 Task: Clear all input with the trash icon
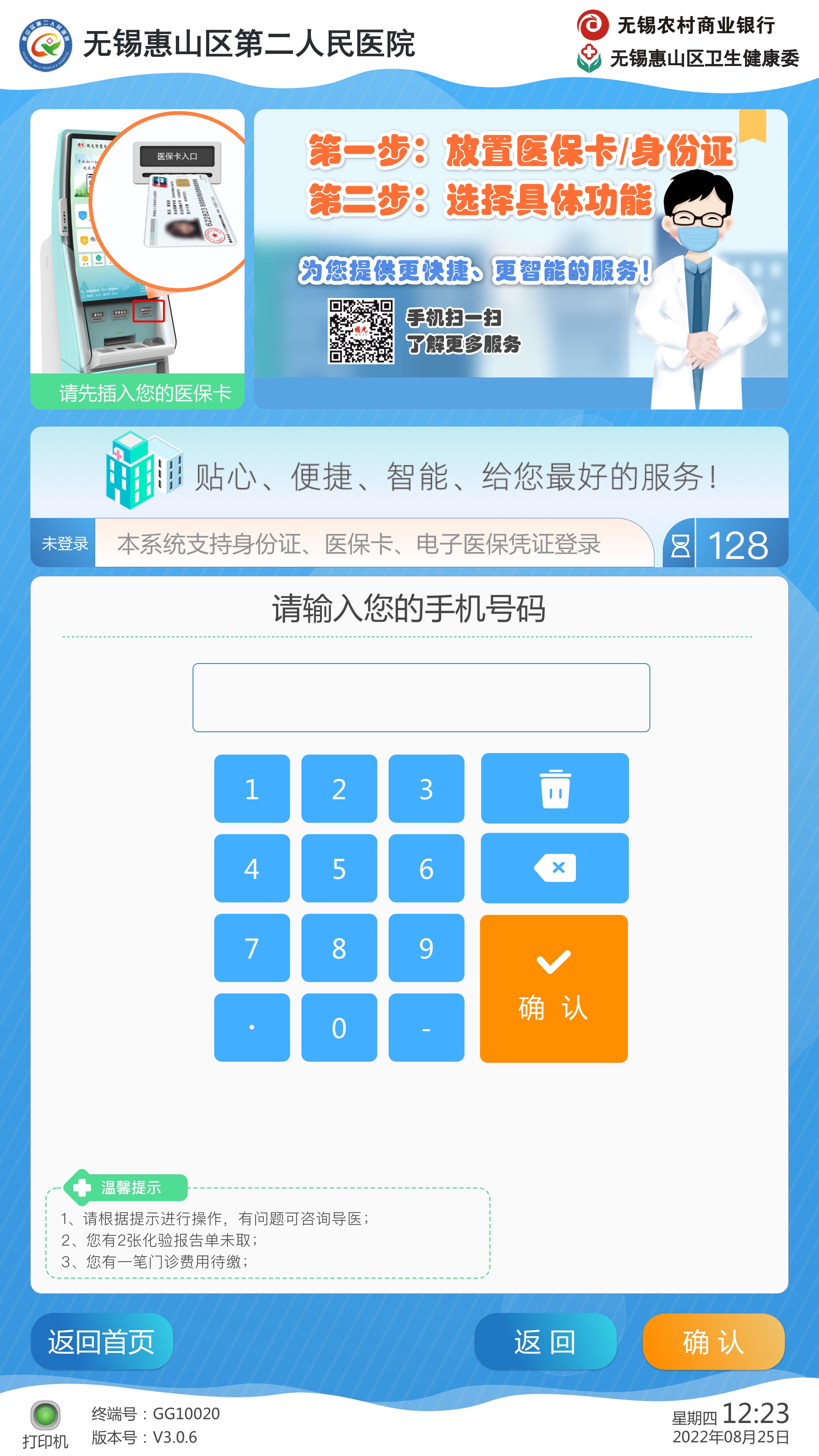554,789
